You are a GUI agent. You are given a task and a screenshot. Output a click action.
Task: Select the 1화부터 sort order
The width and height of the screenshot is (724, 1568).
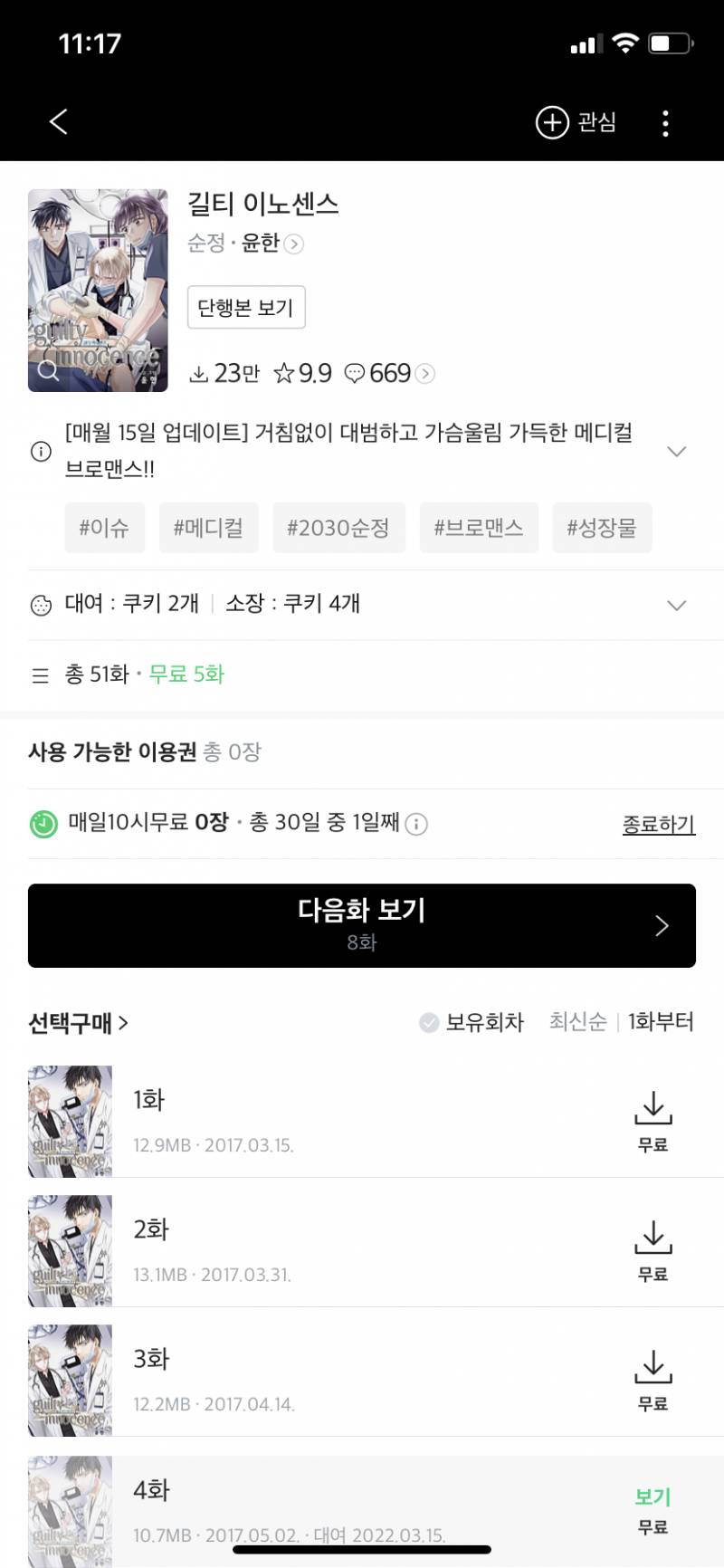660,1023
